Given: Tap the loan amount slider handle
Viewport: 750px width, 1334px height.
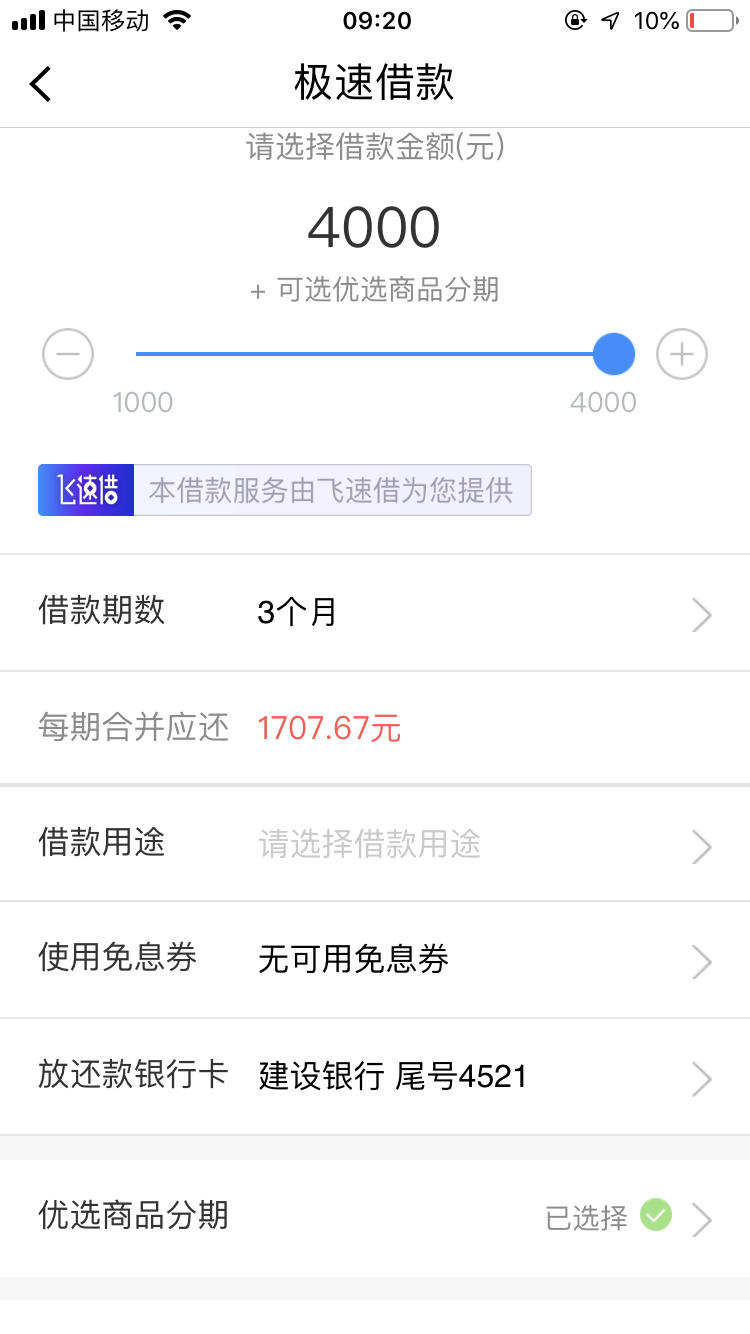Looking at the screenshot, I should coord(613,354).
